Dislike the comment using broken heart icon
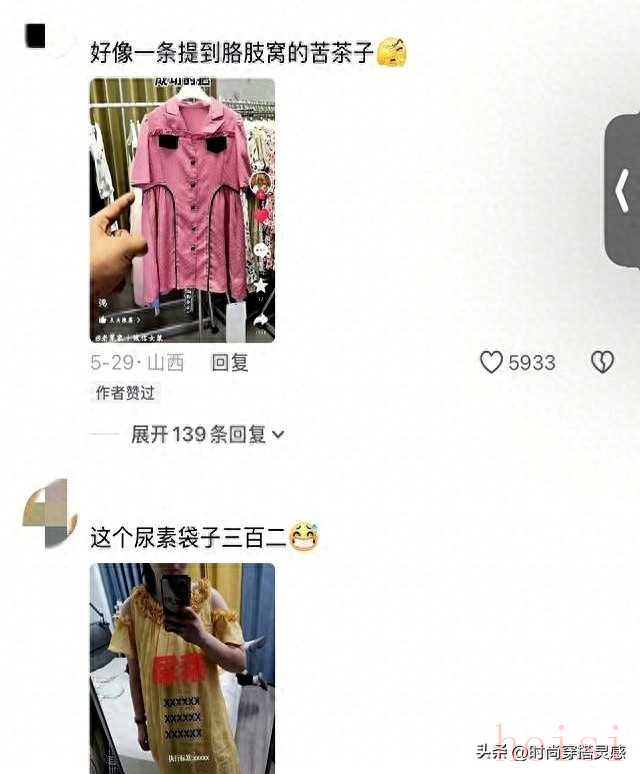640x774 pixels. point(602,363)
